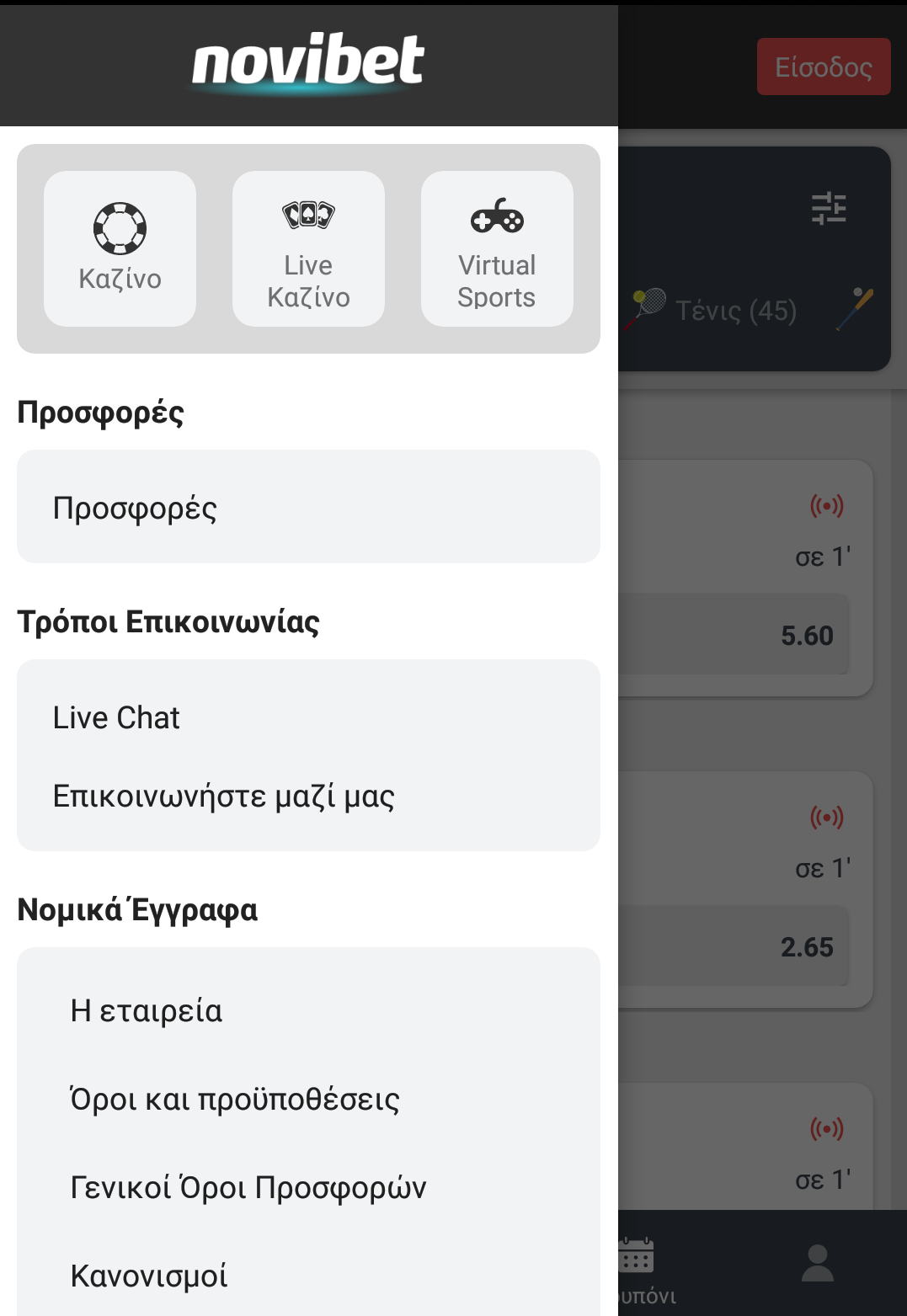Open the Προσφορές offers page
The width and height of the screenshot is (907, 1316).
(136, 507)
